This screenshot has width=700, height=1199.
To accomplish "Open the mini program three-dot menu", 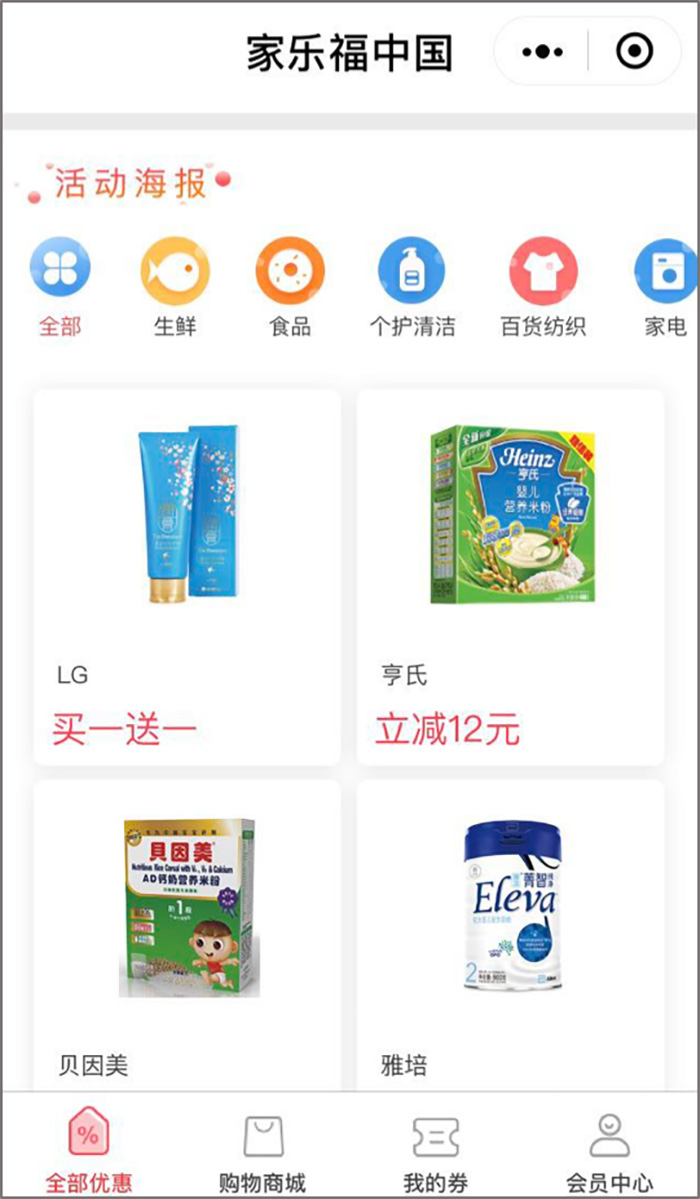I will [542, 52].
